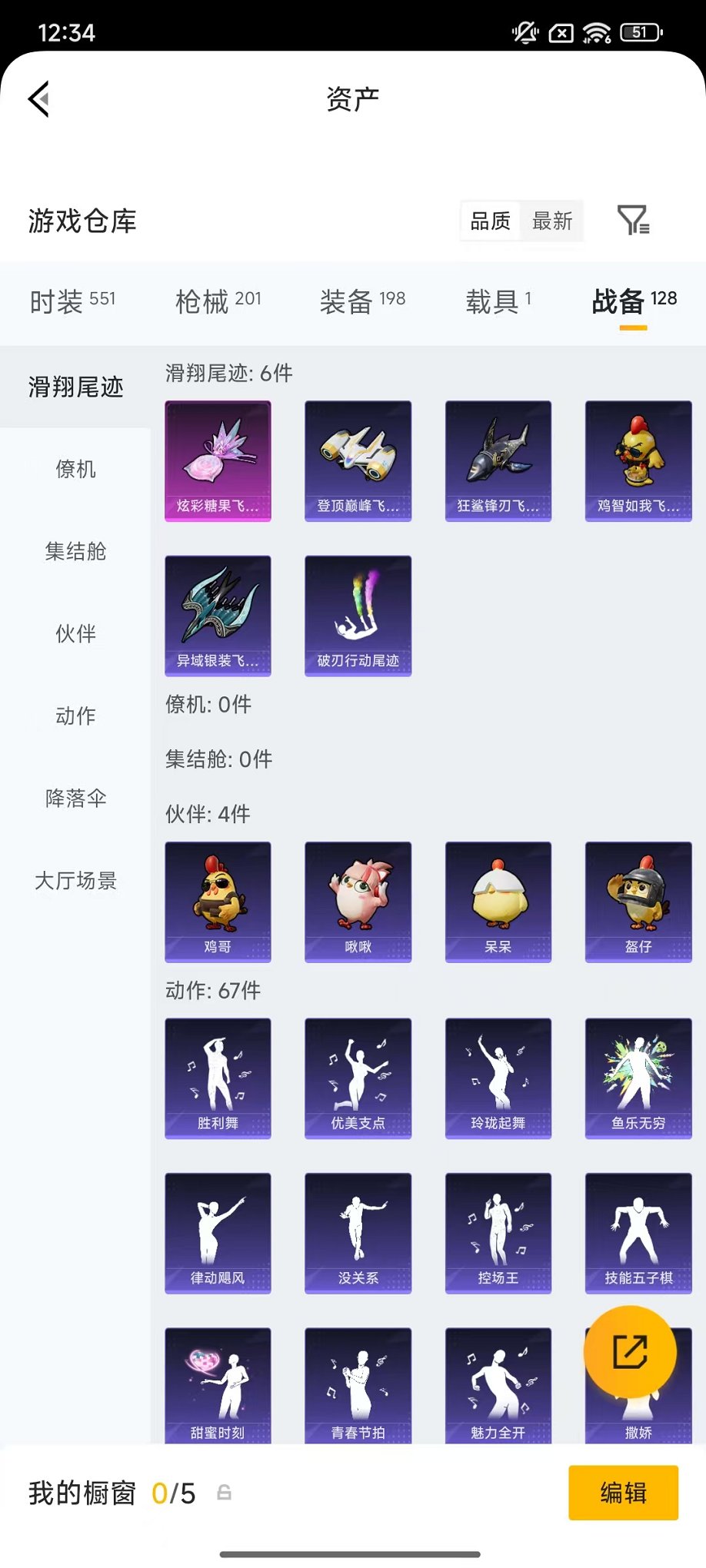This screenshot has width=706, height=1568.
Task: Select the 鱼乐无穷 emote item
Action: tap(638, 1078)
